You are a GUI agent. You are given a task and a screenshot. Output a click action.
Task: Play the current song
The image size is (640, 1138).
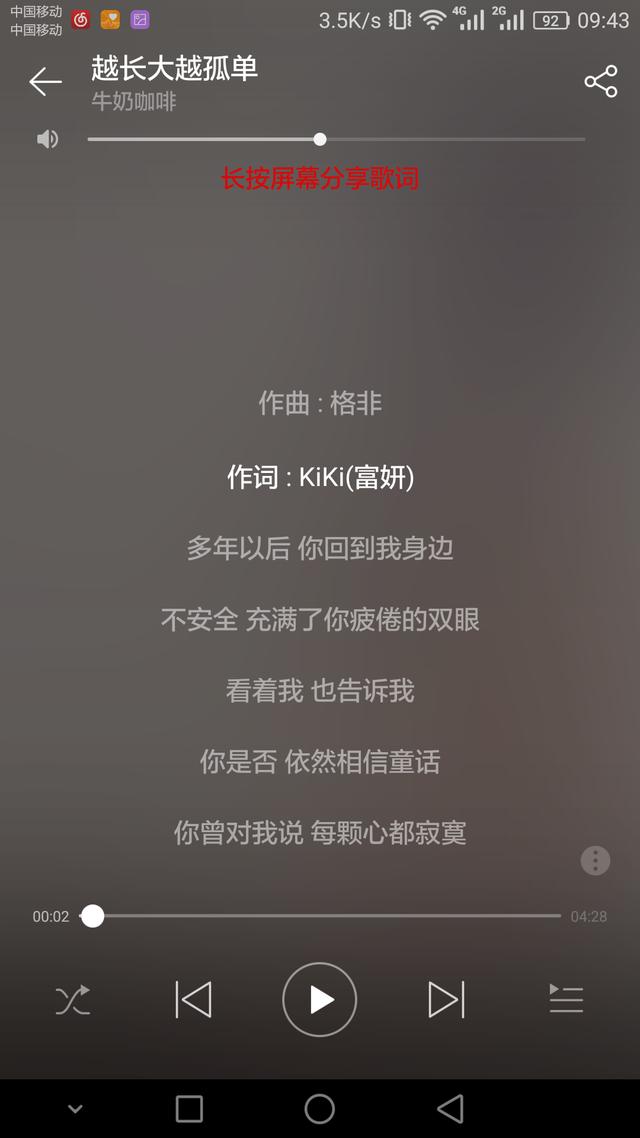[320, 999]
